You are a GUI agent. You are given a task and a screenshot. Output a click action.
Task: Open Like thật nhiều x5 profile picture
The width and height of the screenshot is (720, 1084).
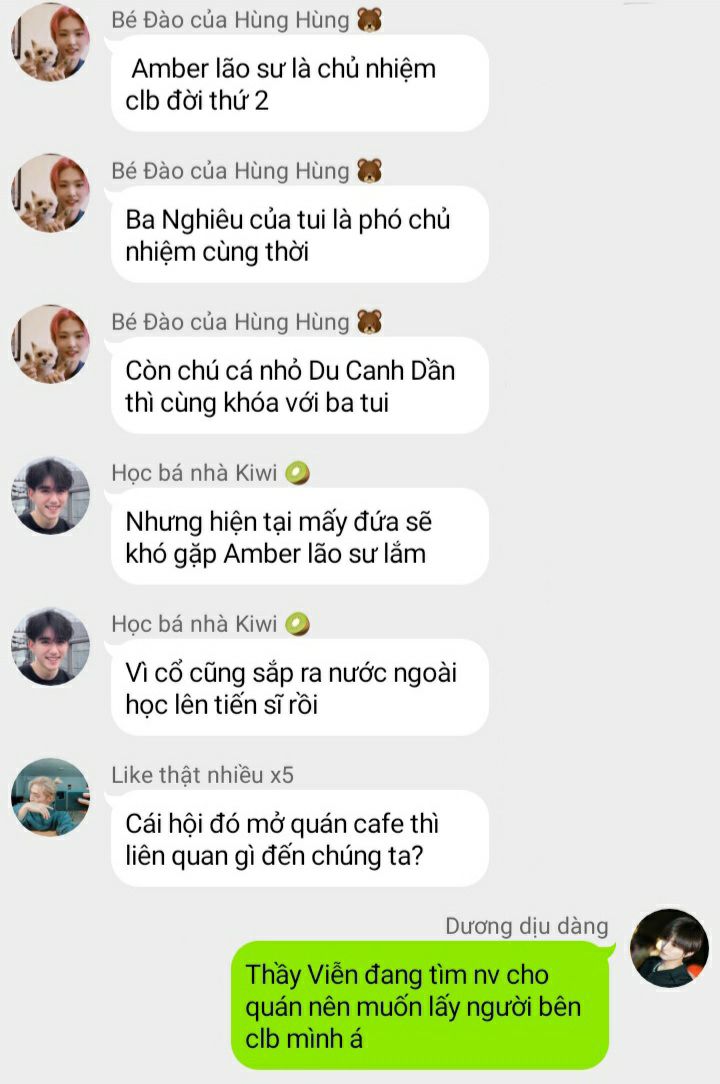tap(50, 798)
